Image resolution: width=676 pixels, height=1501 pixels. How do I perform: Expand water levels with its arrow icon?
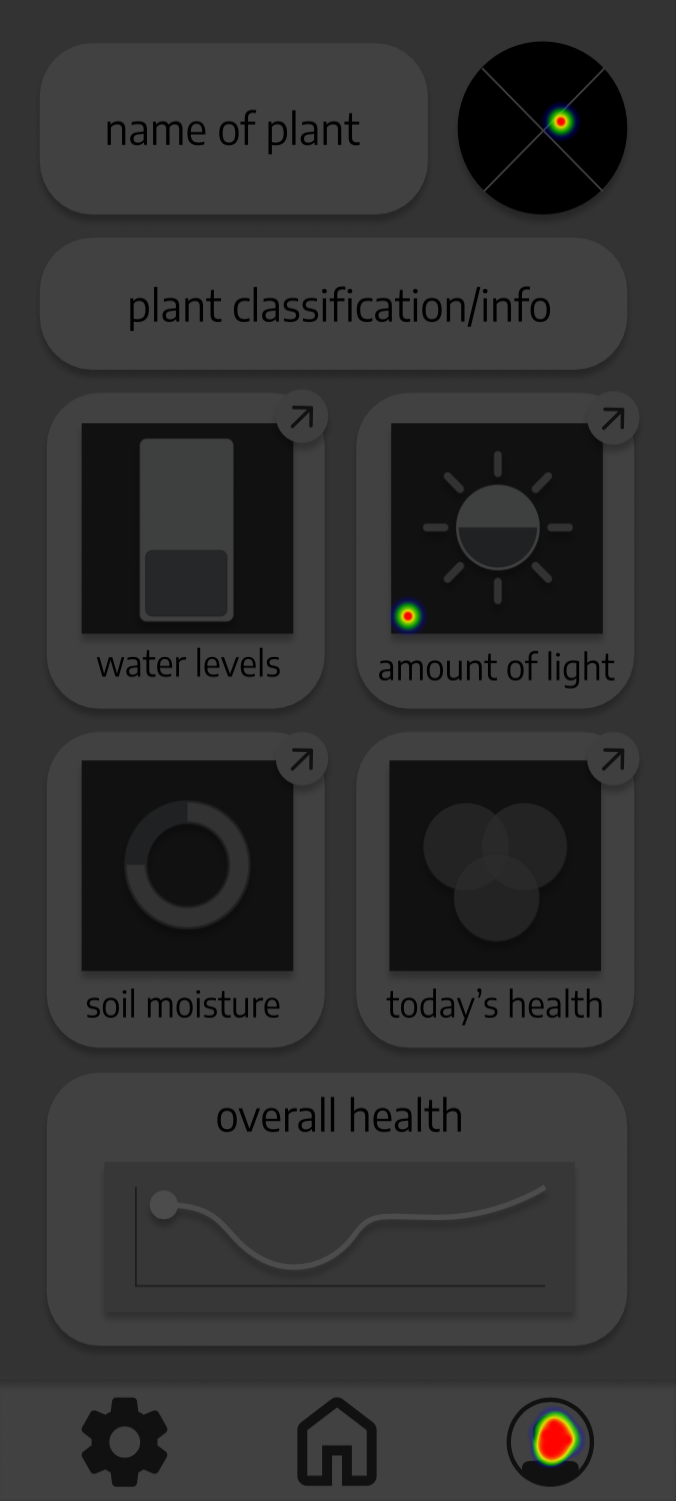[301, 418]
